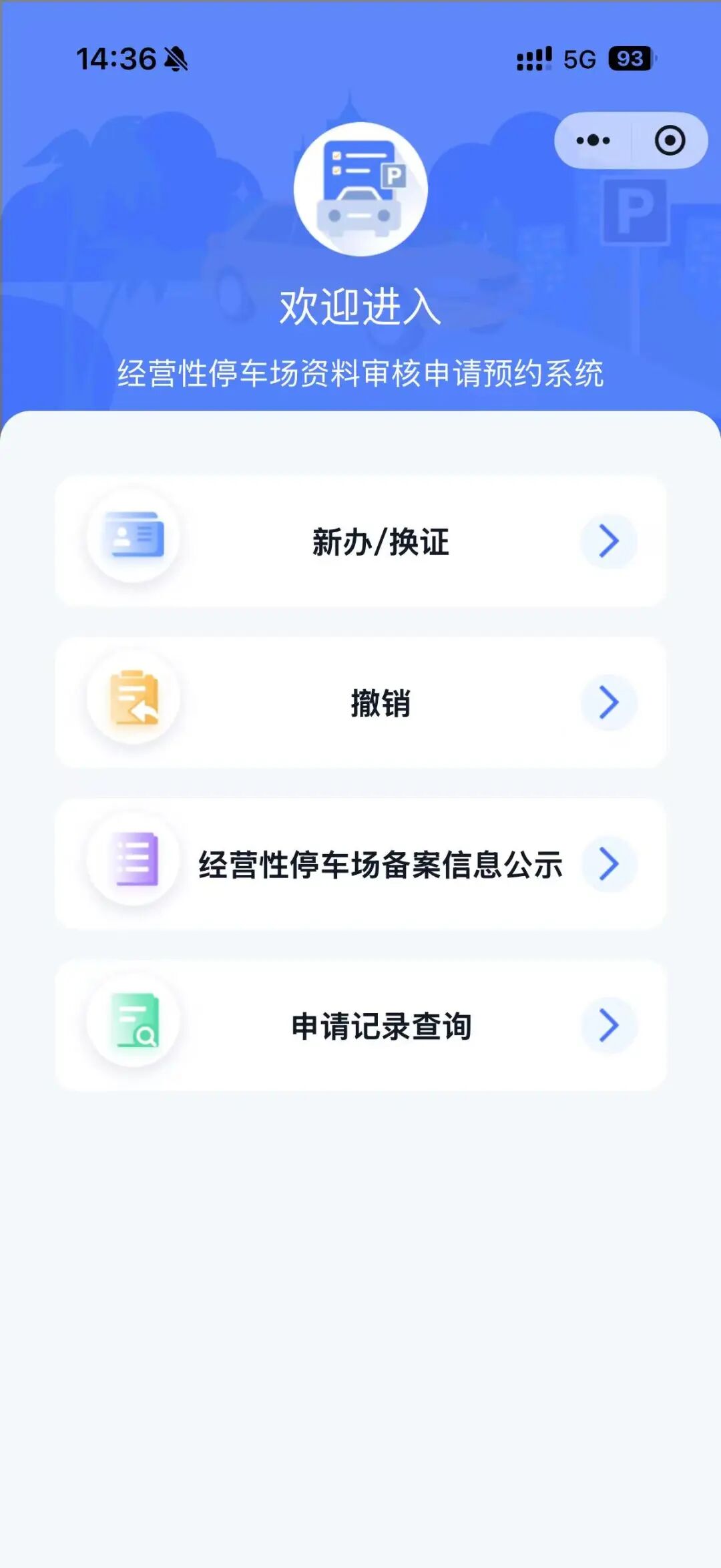The height and width of the screenshot is (1568, 721).
Task: Close the mini program via circle icon
Action: click(670, 140)
